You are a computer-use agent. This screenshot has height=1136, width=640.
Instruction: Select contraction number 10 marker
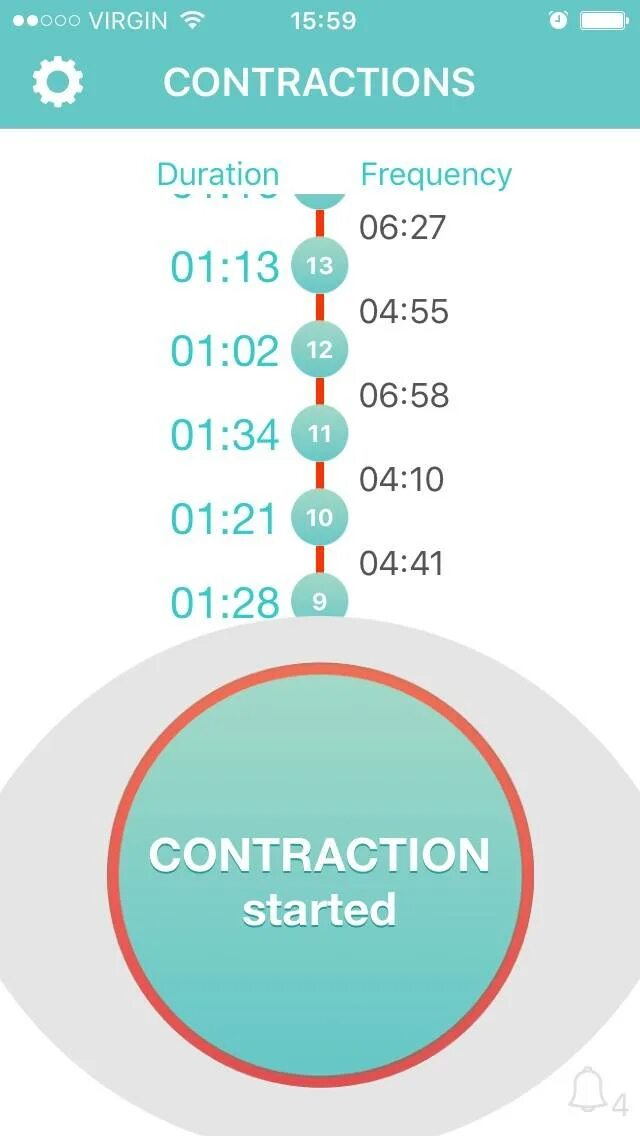click(x=319, y=518)
